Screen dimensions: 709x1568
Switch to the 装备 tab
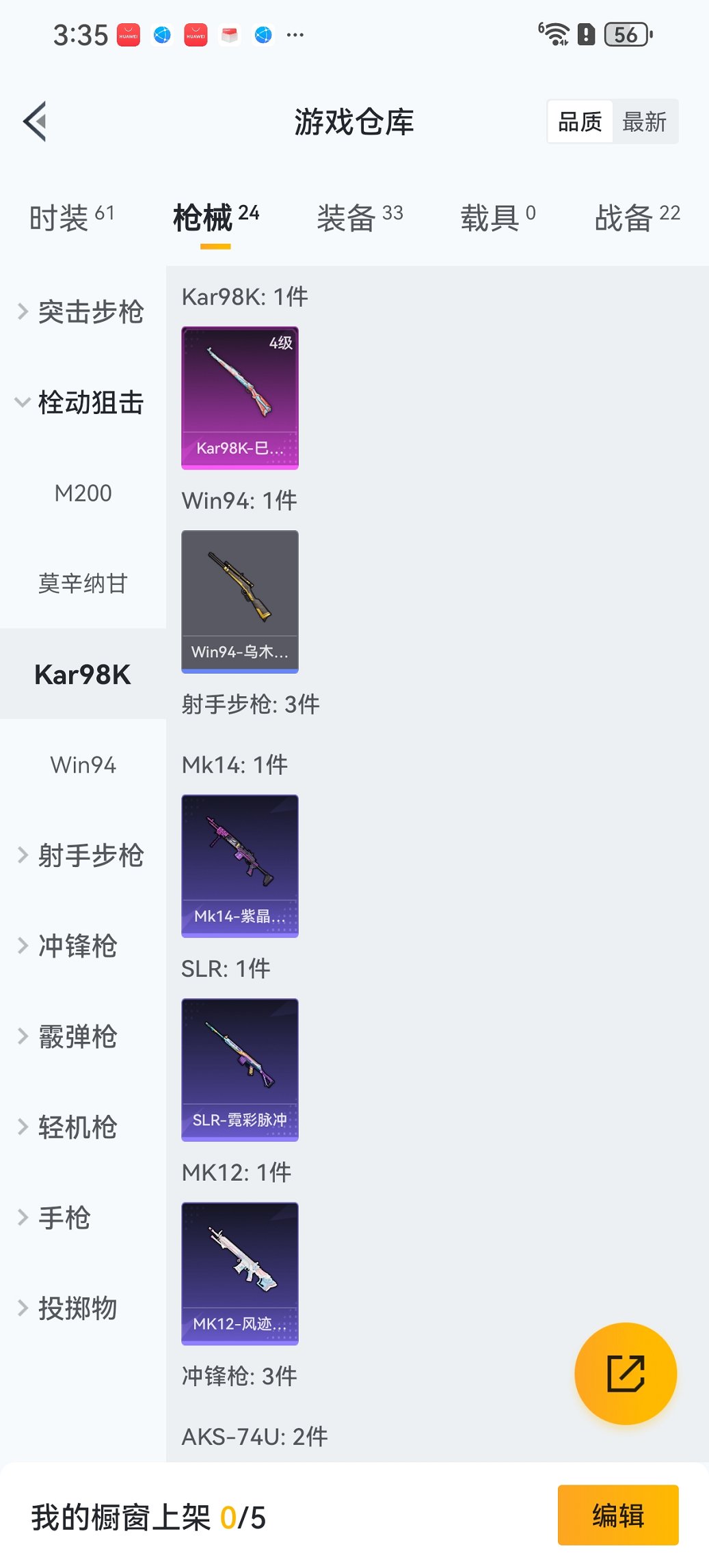click(350, 215)
